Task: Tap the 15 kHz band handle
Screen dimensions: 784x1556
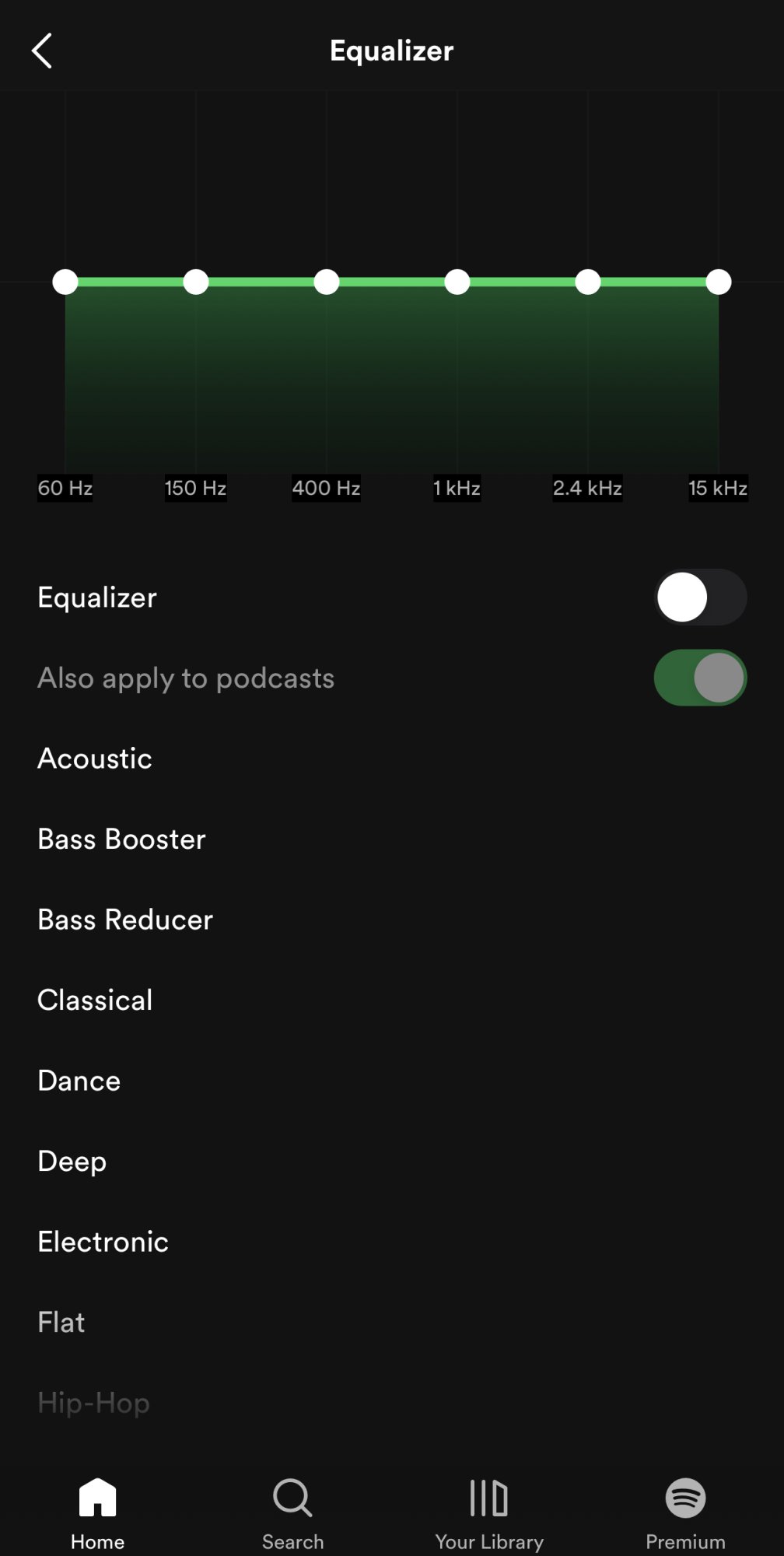Action: 719,282
